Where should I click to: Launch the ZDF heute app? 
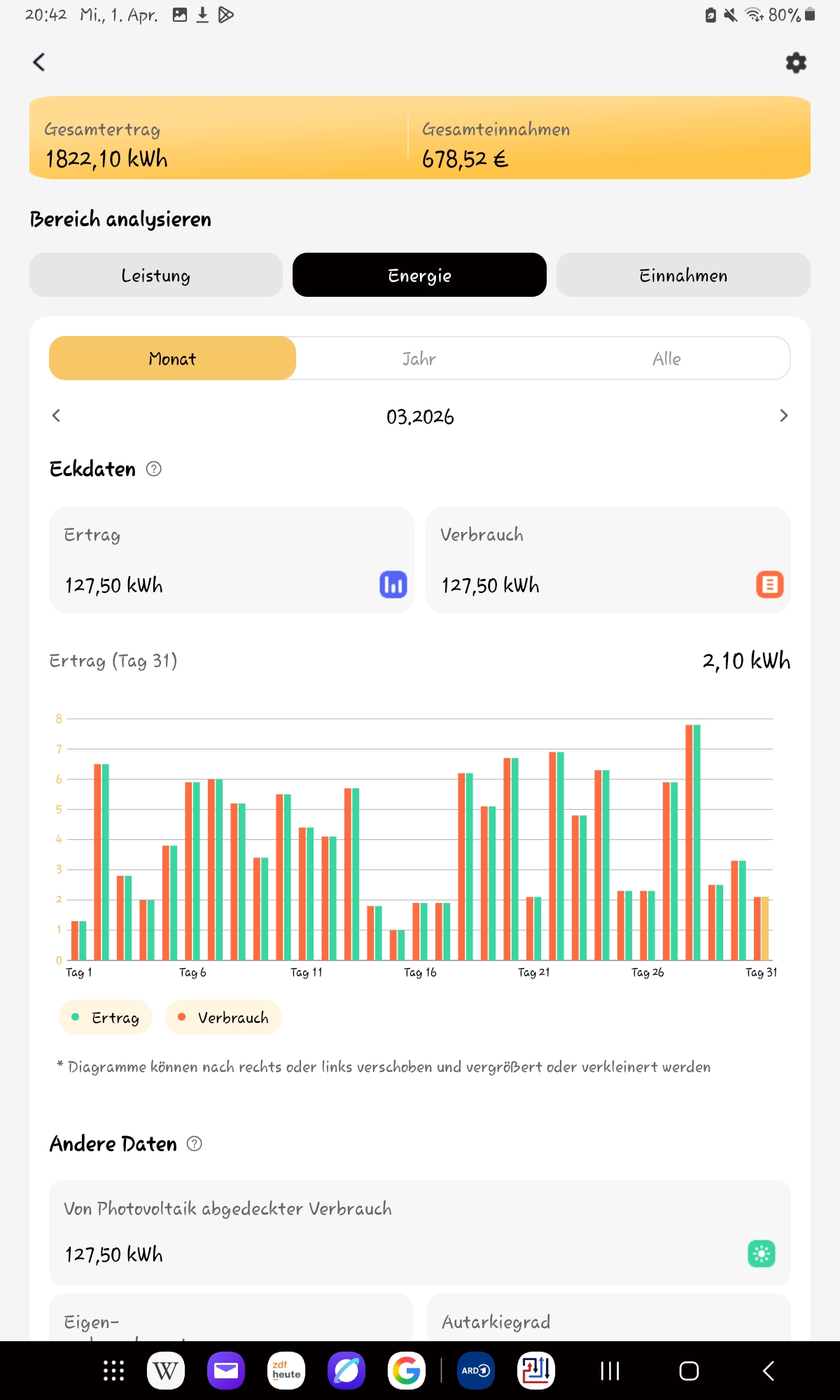click(x=286, y=1371)
